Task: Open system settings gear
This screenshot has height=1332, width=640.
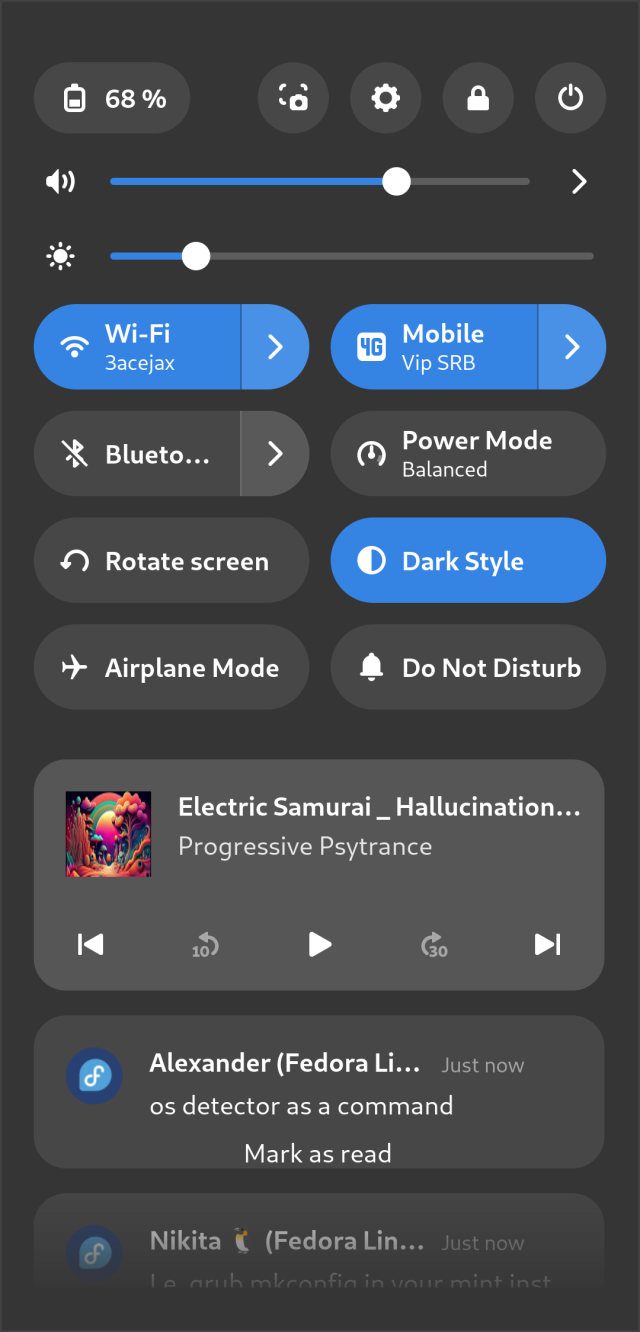Action: [x=385, y=98]
